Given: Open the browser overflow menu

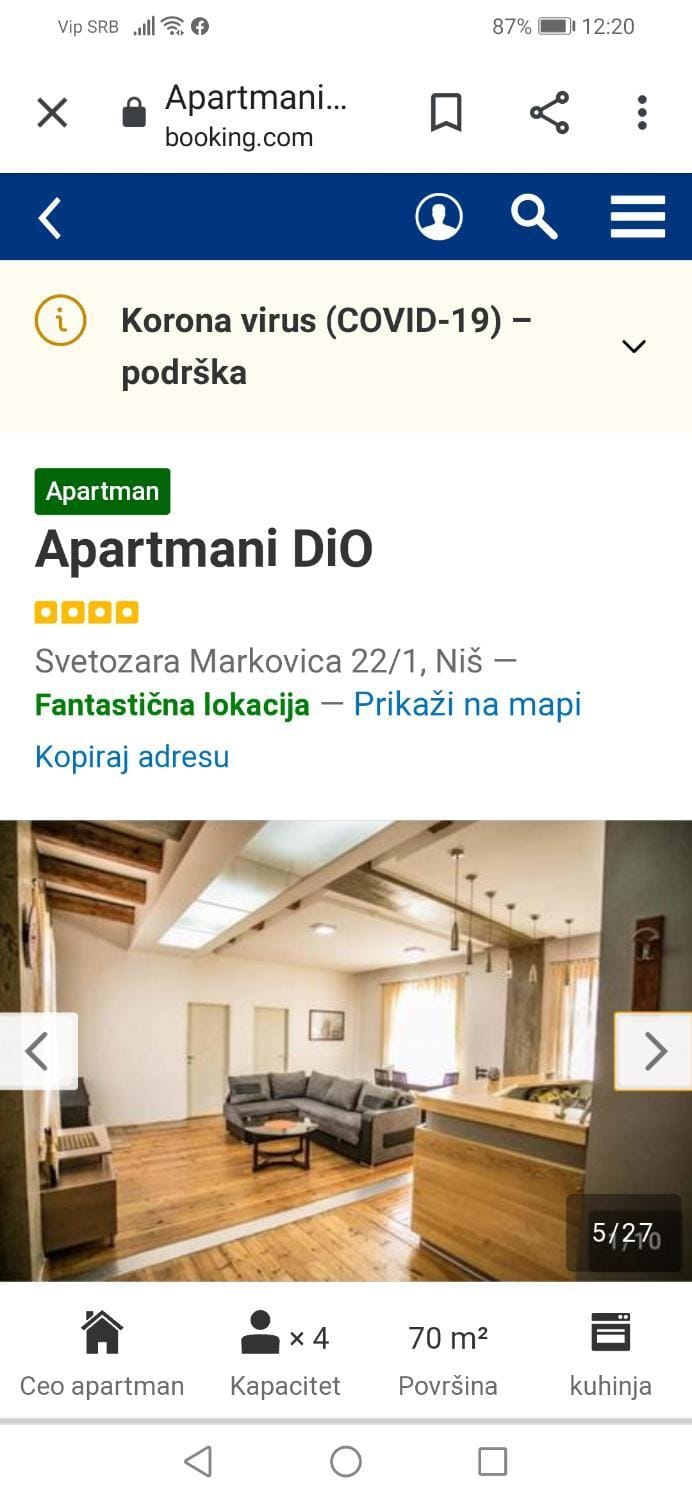Looking at the screenshot, I should 642,113.
